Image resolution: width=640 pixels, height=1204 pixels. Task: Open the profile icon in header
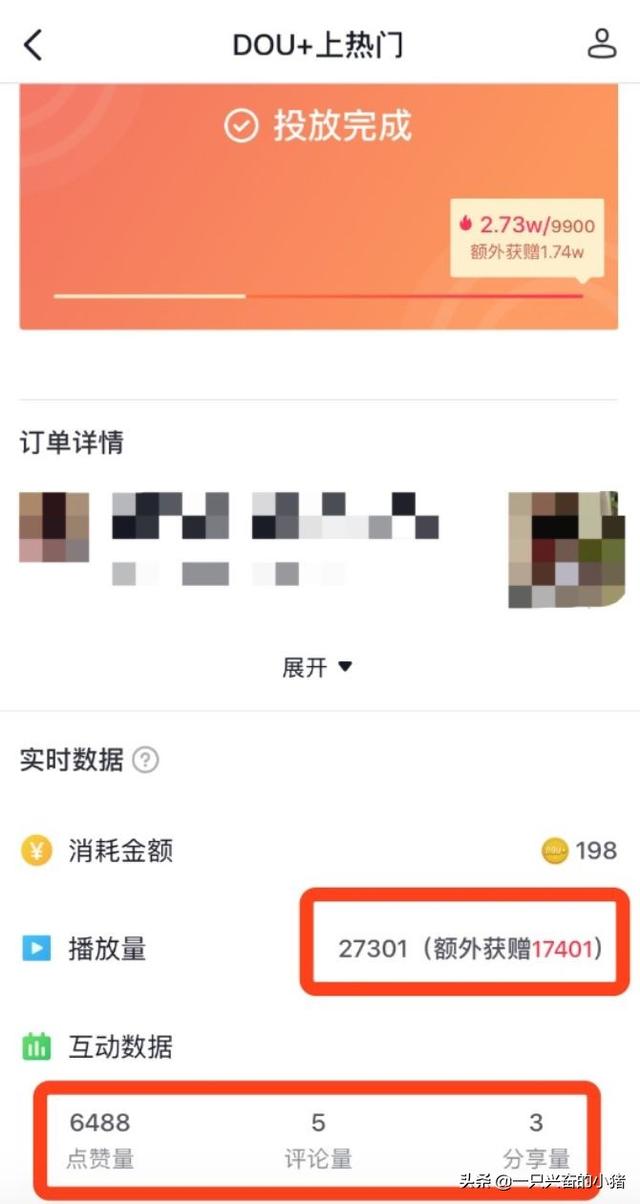click(601, 44)
